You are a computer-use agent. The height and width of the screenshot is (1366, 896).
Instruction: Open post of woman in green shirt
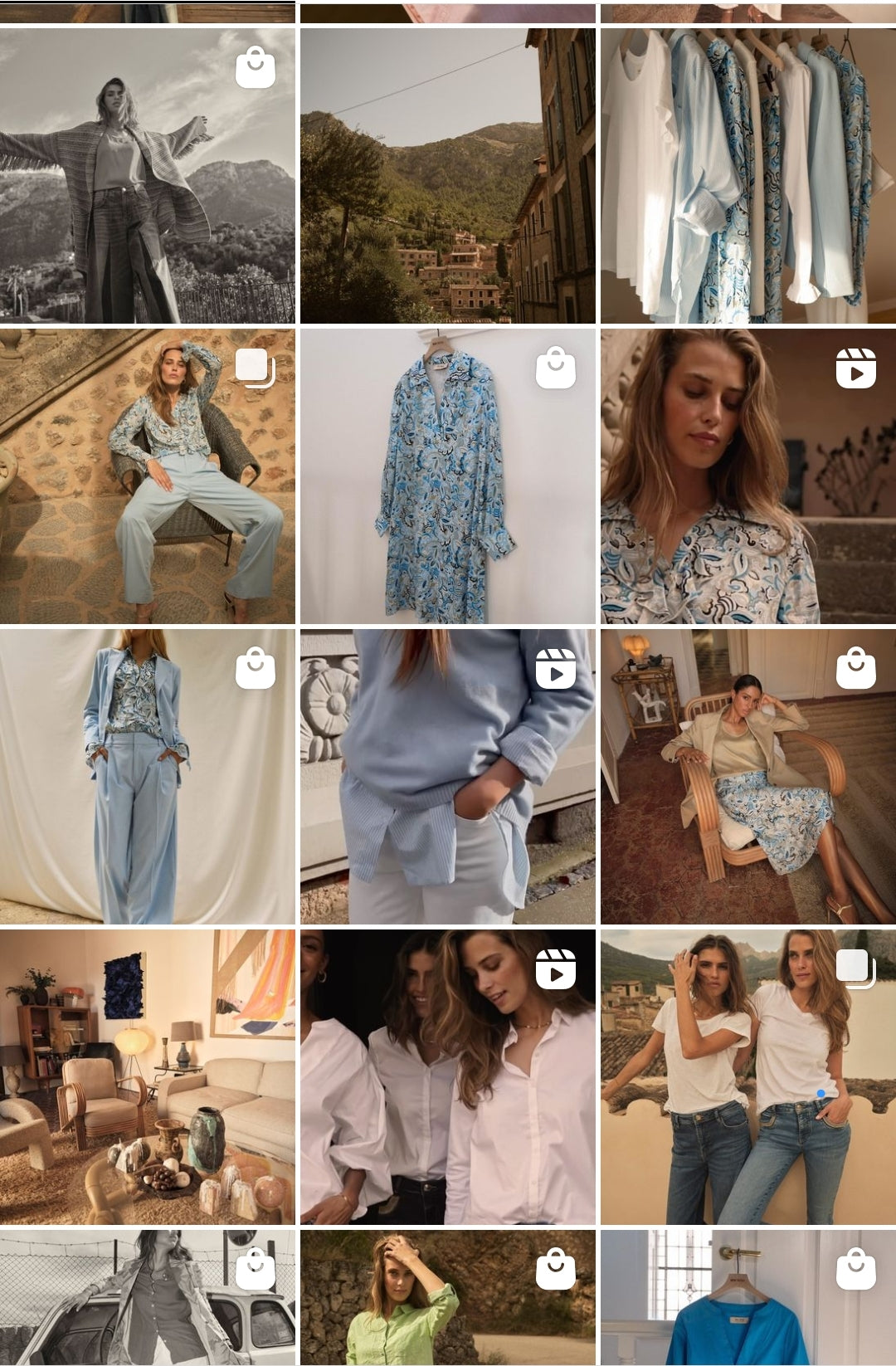(447, 1297)
